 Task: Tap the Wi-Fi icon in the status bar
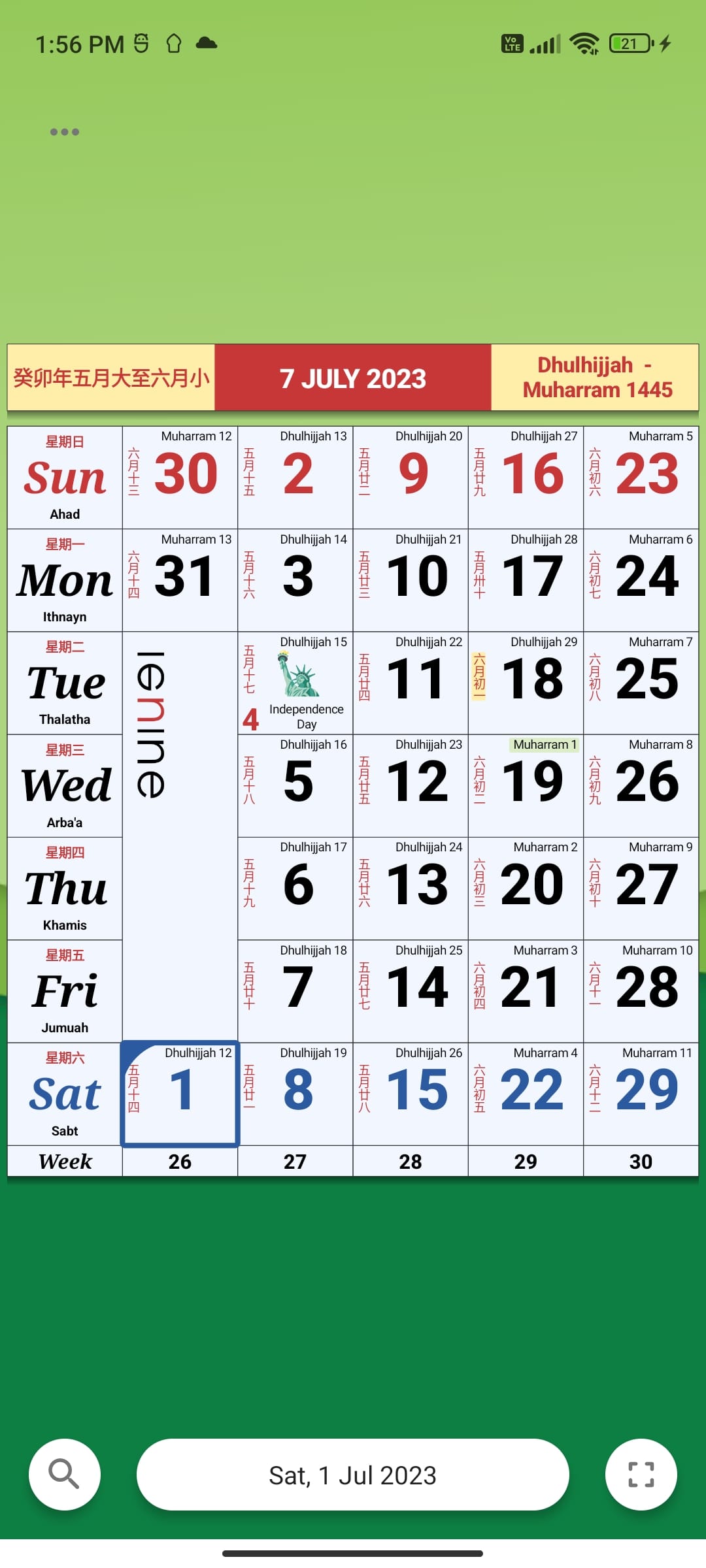584,43
